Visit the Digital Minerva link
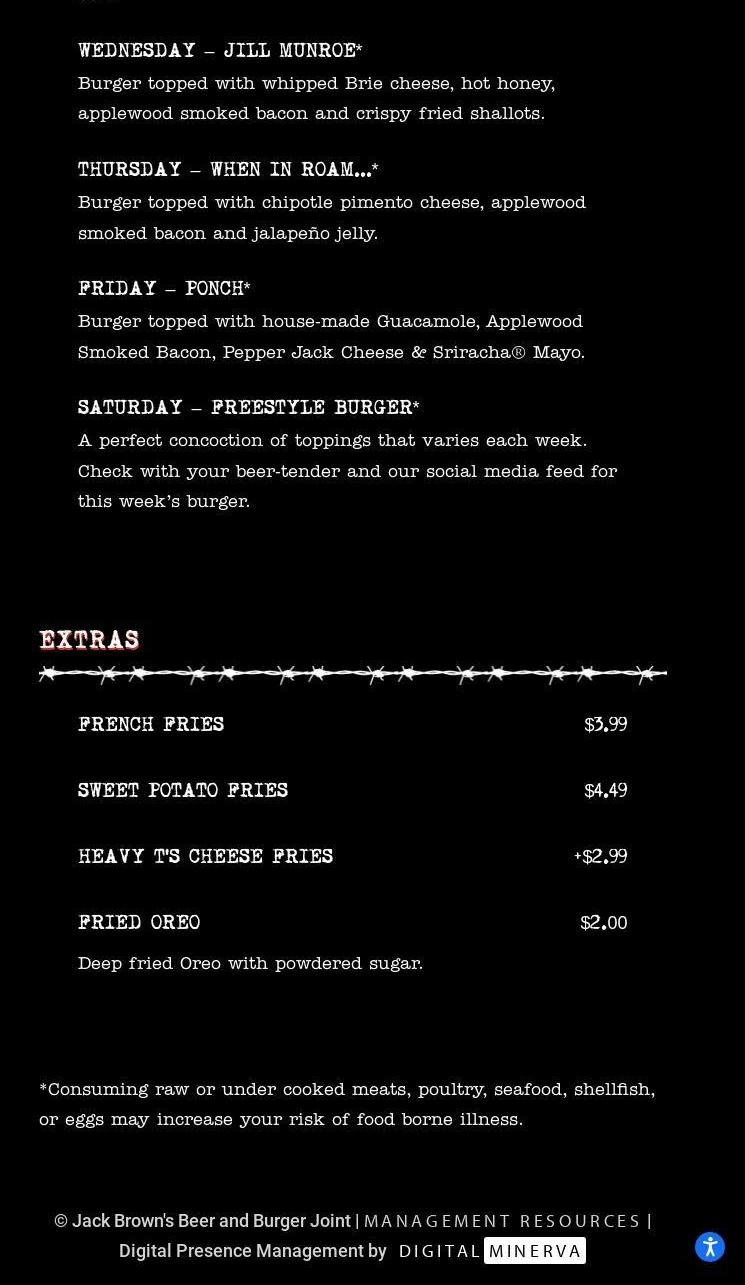Viewport: 745px width, 1285px height. click(x=491, y=1251)
